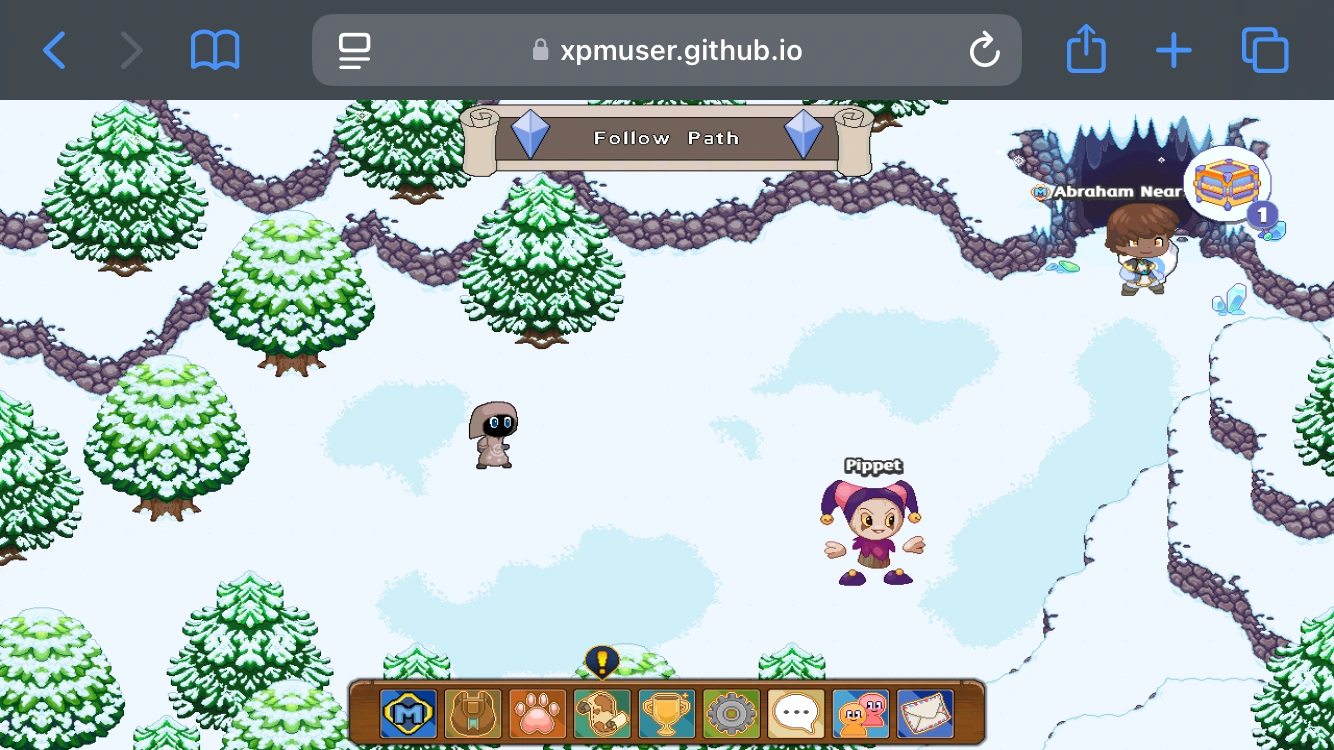Open the speech bubble chat

pos(796,713)
